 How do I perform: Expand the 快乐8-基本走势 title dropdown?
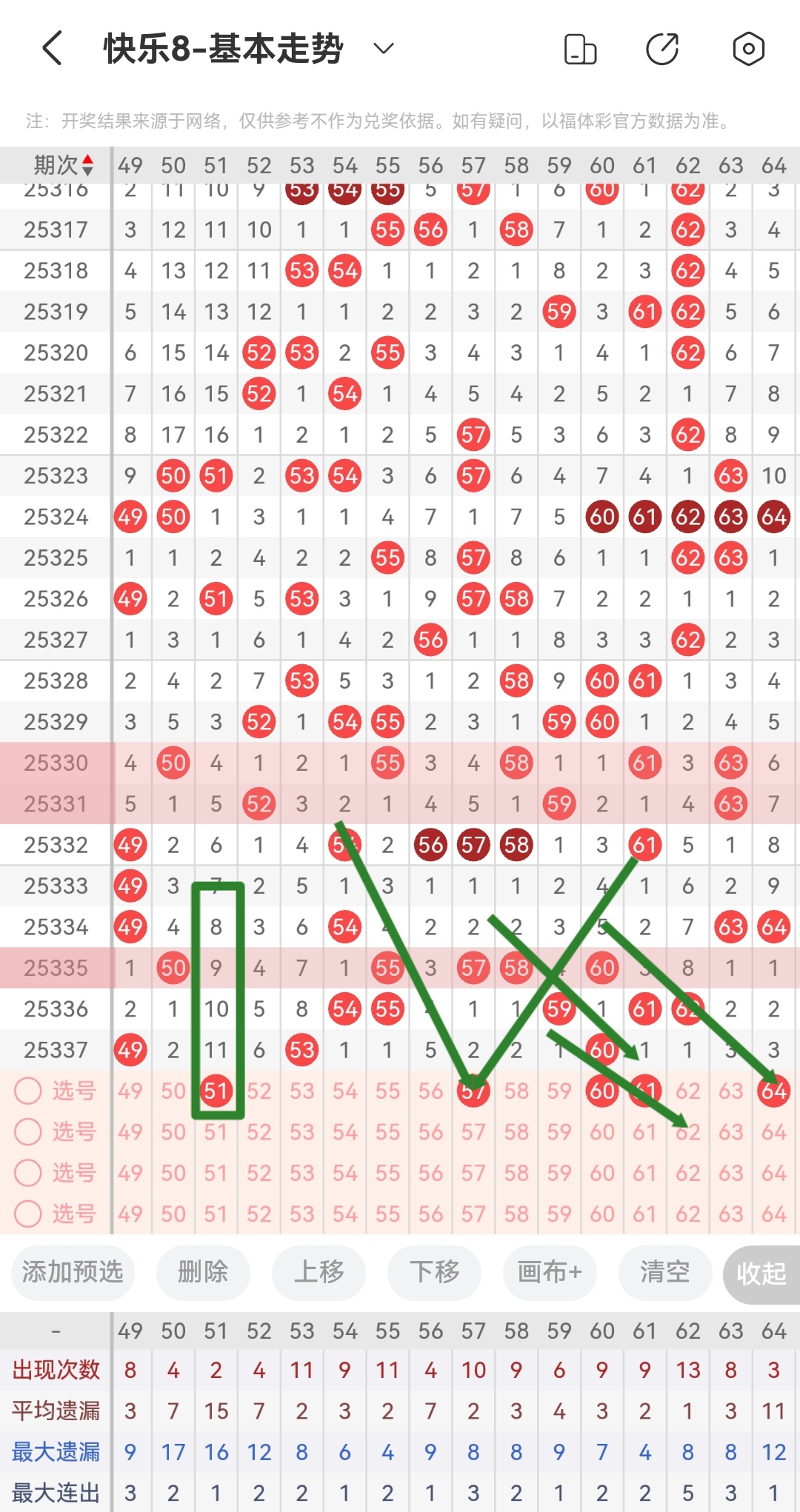[x=383, y=49]
